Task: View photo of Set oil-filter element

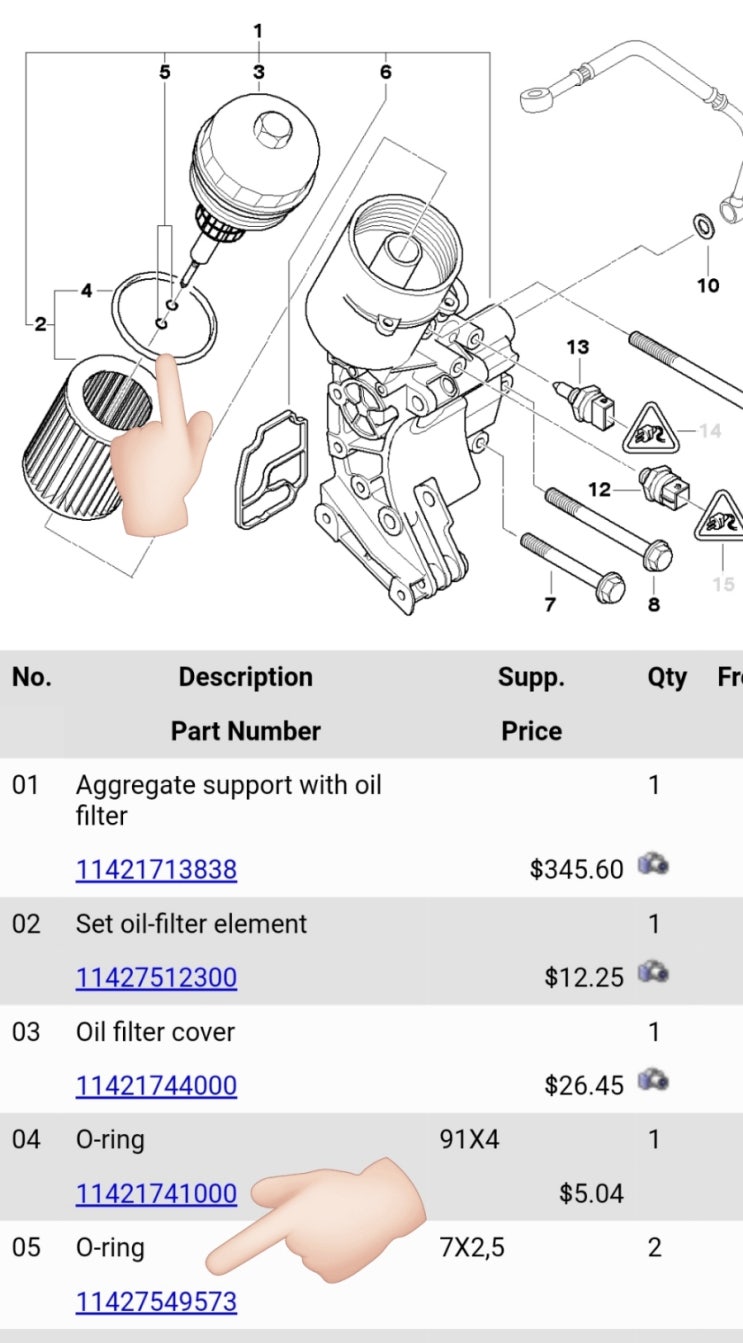Action: click(x=654, y=971)
